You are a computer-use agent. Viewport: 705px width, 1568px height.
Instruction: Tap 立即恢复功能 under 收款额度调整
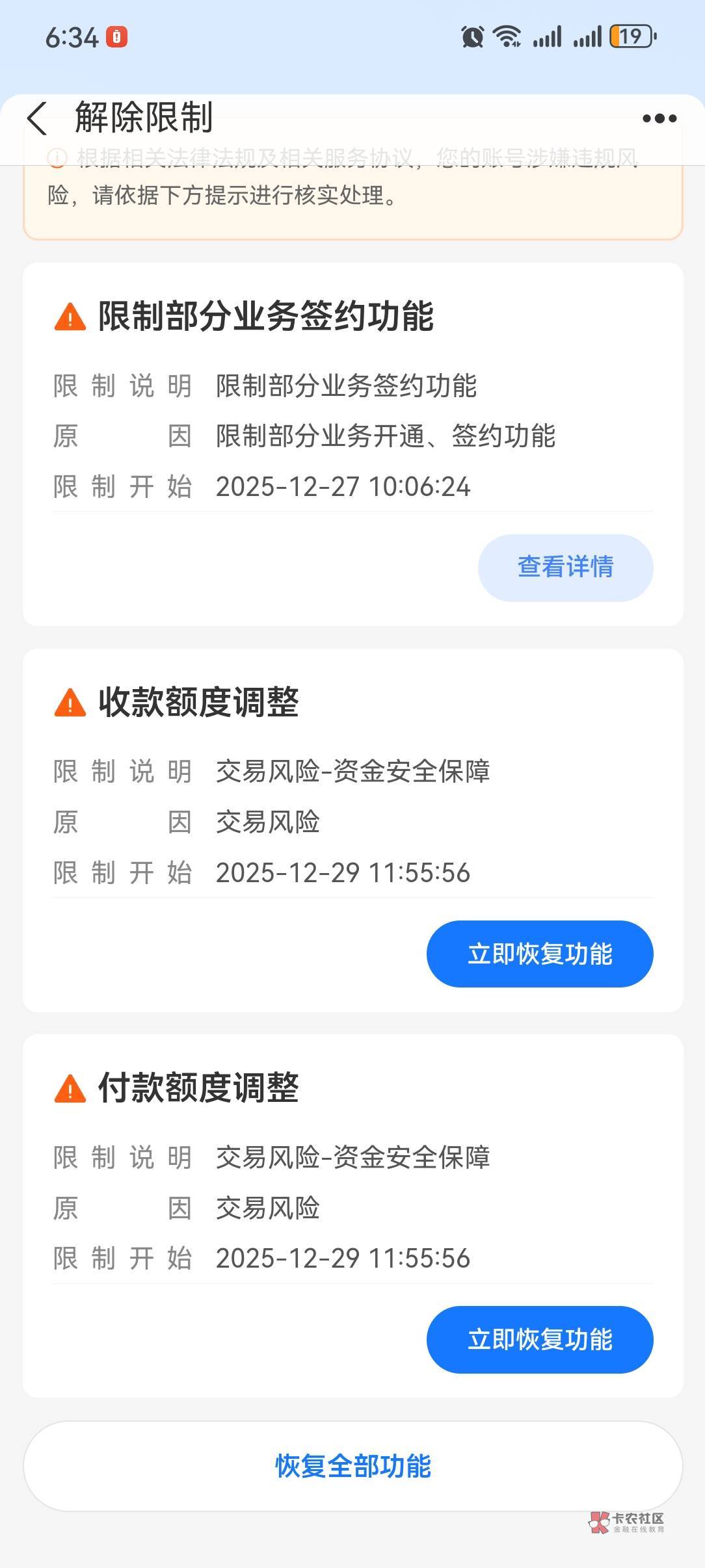point(539,954)
